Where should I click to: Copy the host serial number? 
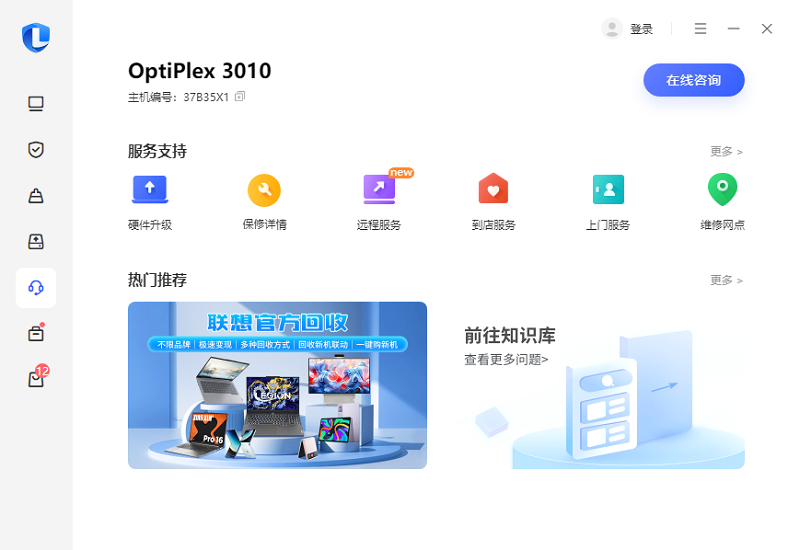(240, 97)
